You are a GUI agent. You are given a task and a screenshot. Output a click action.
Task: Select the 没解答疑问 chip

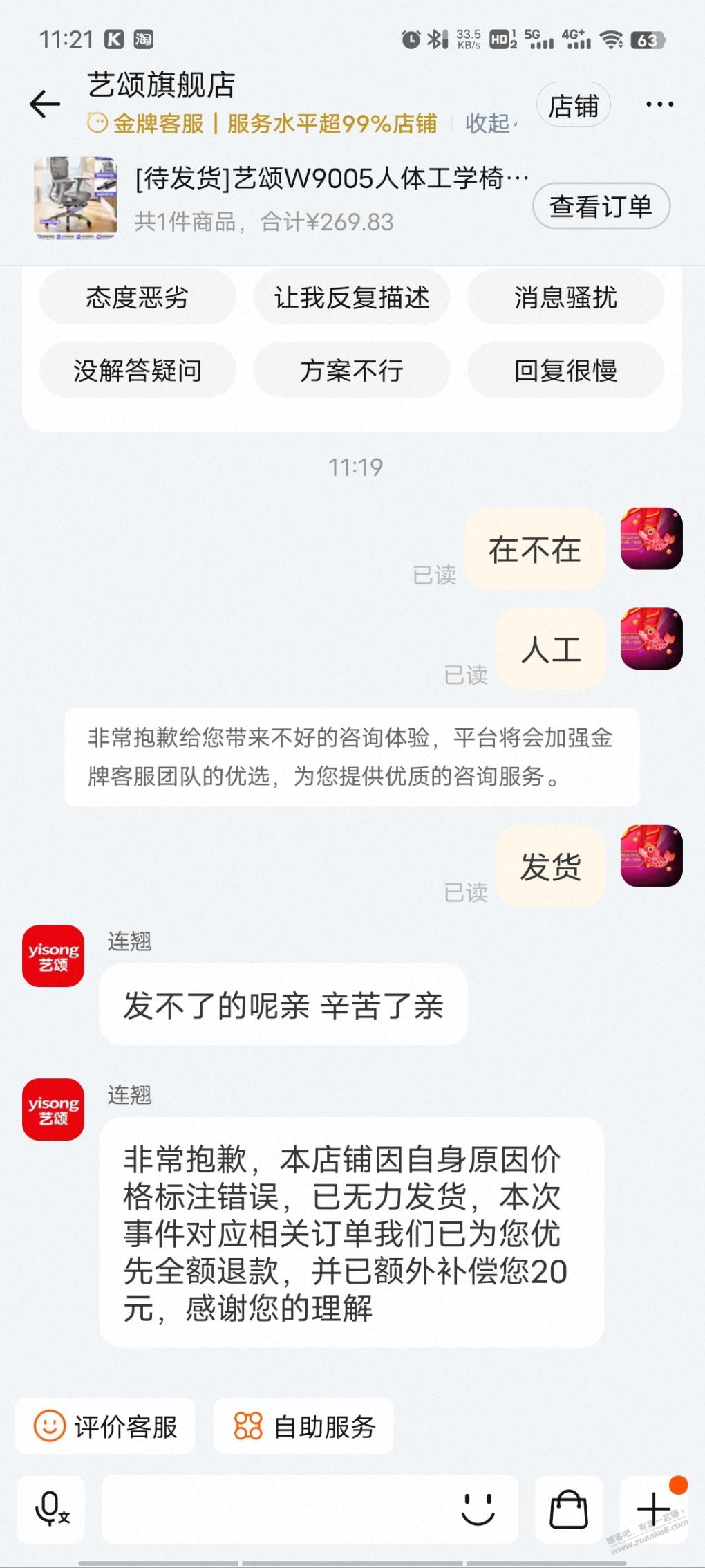(137, 371)
